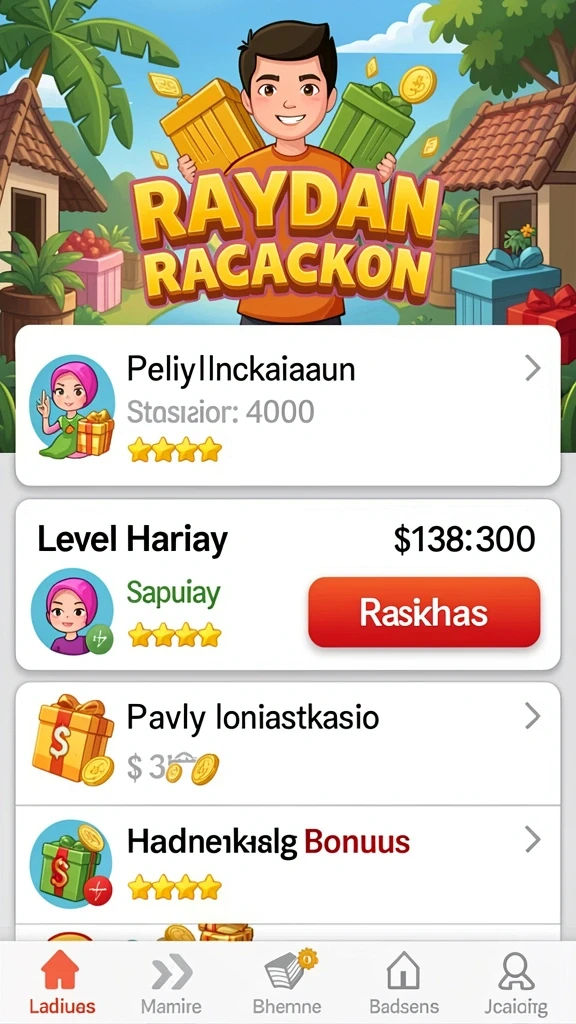Open the Peliyllnckaiaaun card
The image size is (576, 1024).
tap(287, 406)
